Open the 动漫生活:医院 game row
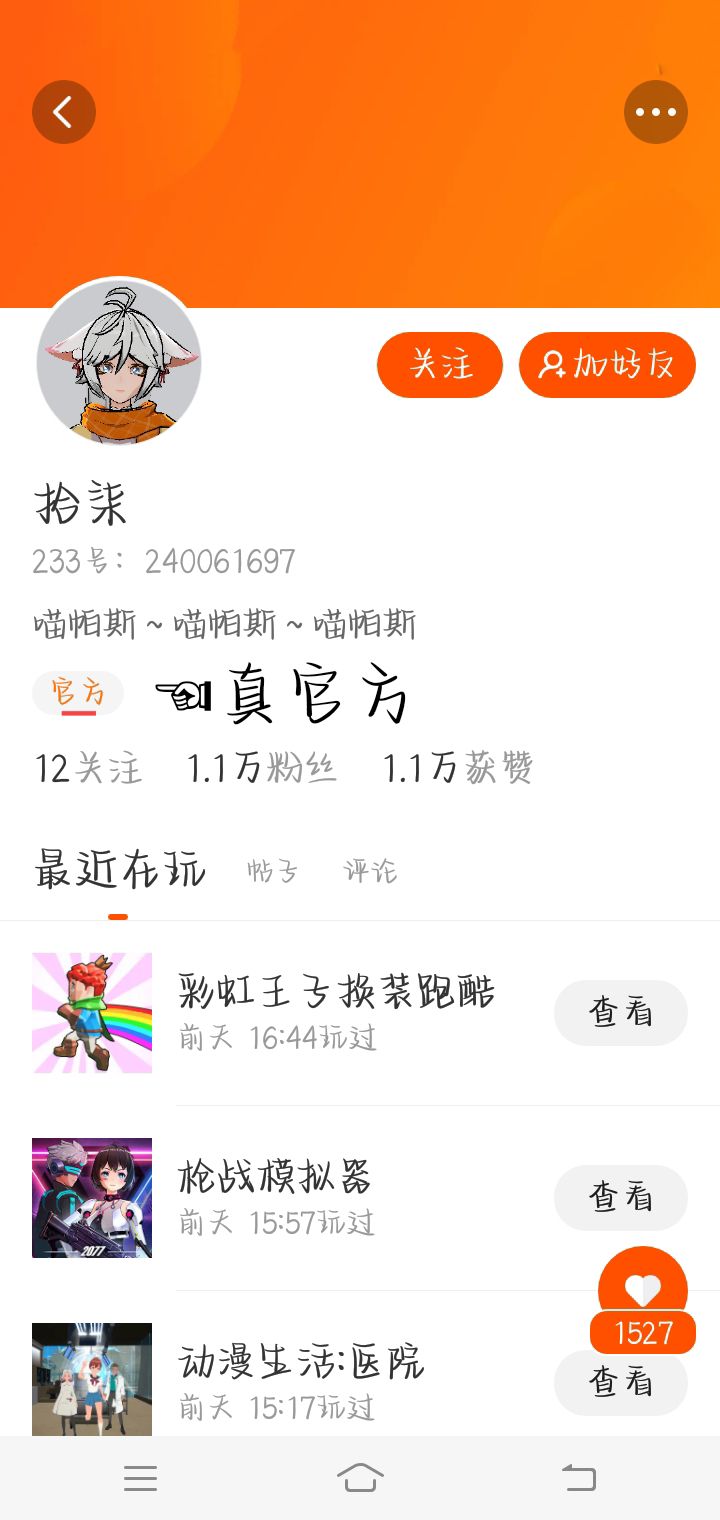 [x=300, y=1380]
